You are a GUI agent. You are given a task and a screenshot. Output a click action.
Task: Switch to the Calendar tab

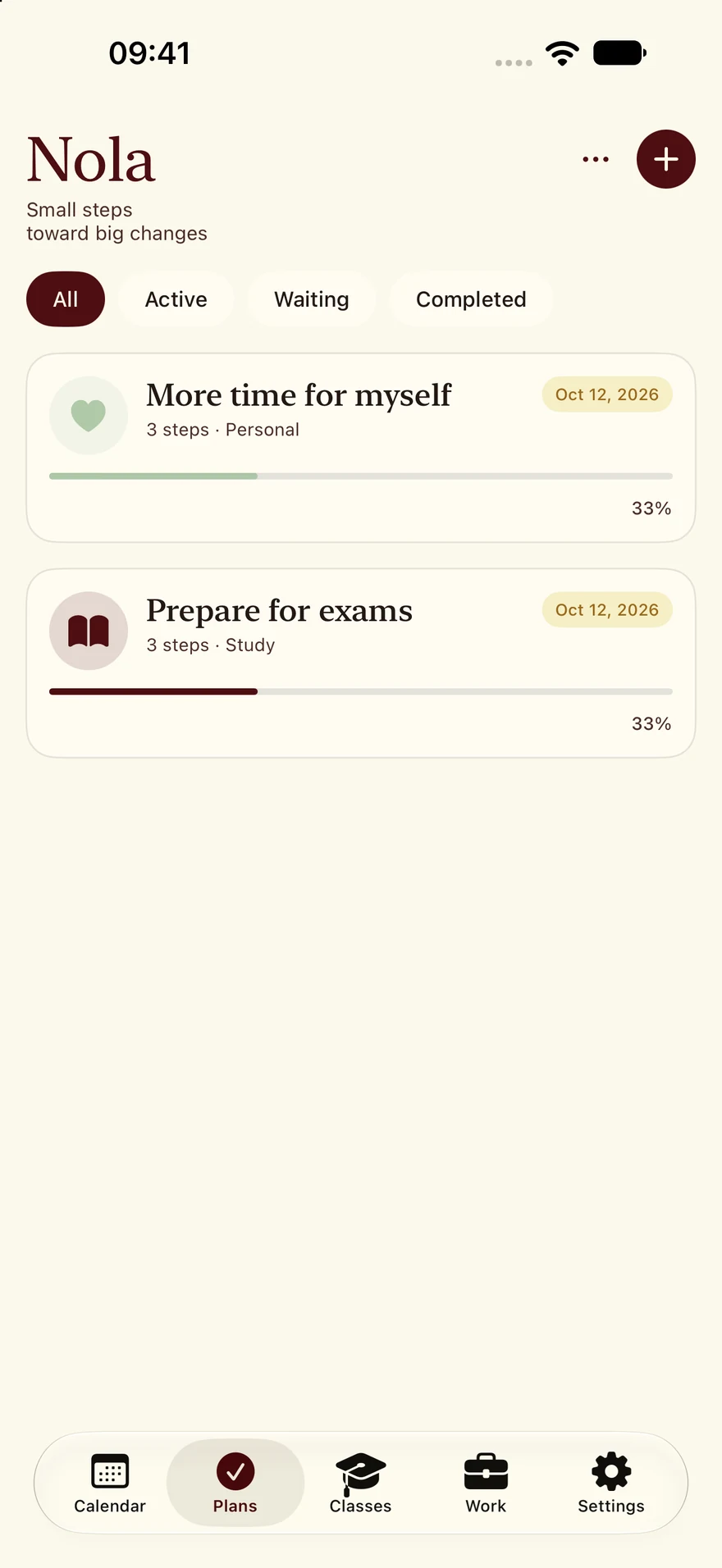click(x=110, y=1483)
